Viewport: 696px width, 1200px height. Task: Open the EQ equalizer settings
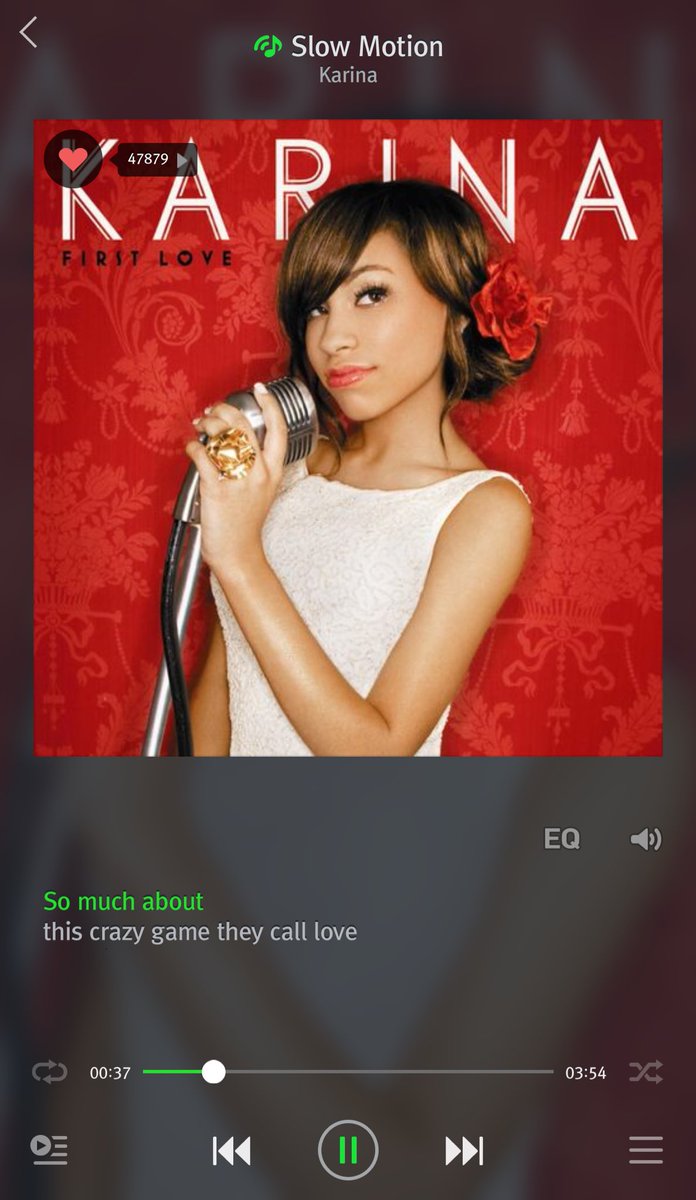(x=561, y=839)
